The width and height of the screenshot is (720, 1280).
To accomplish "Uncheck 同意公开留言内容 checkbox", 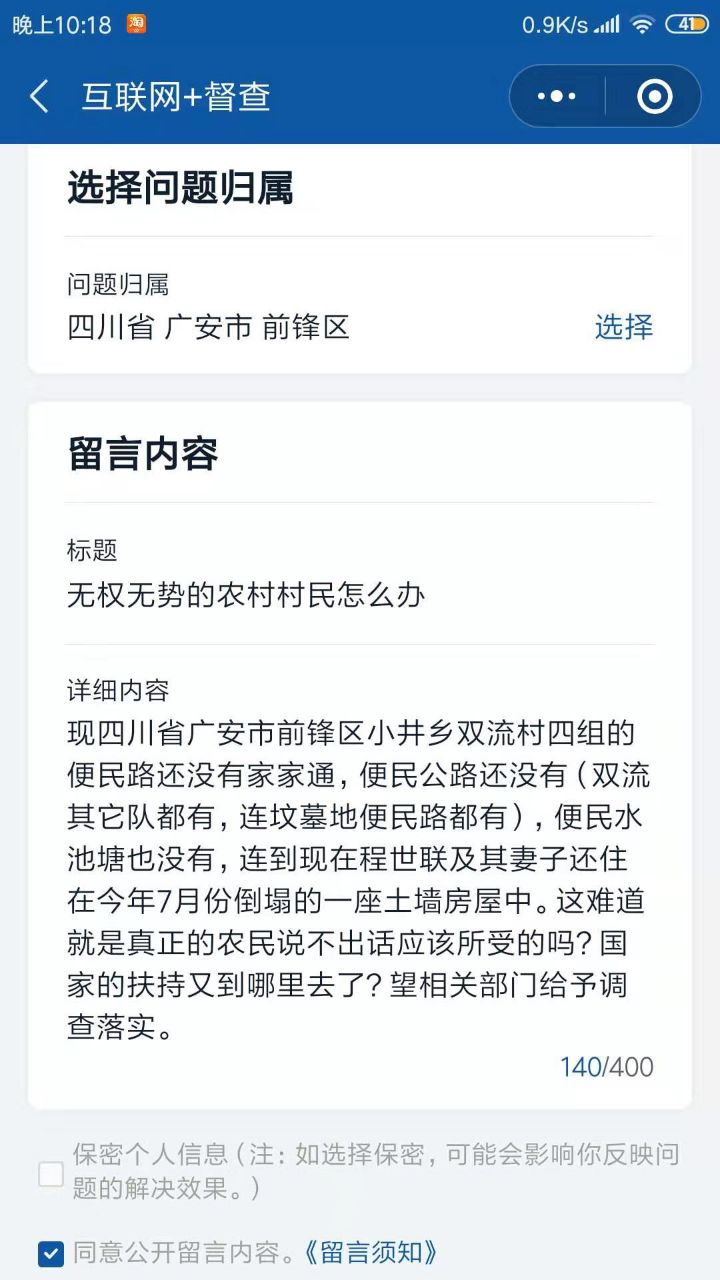I will (x=51, y=1253).
